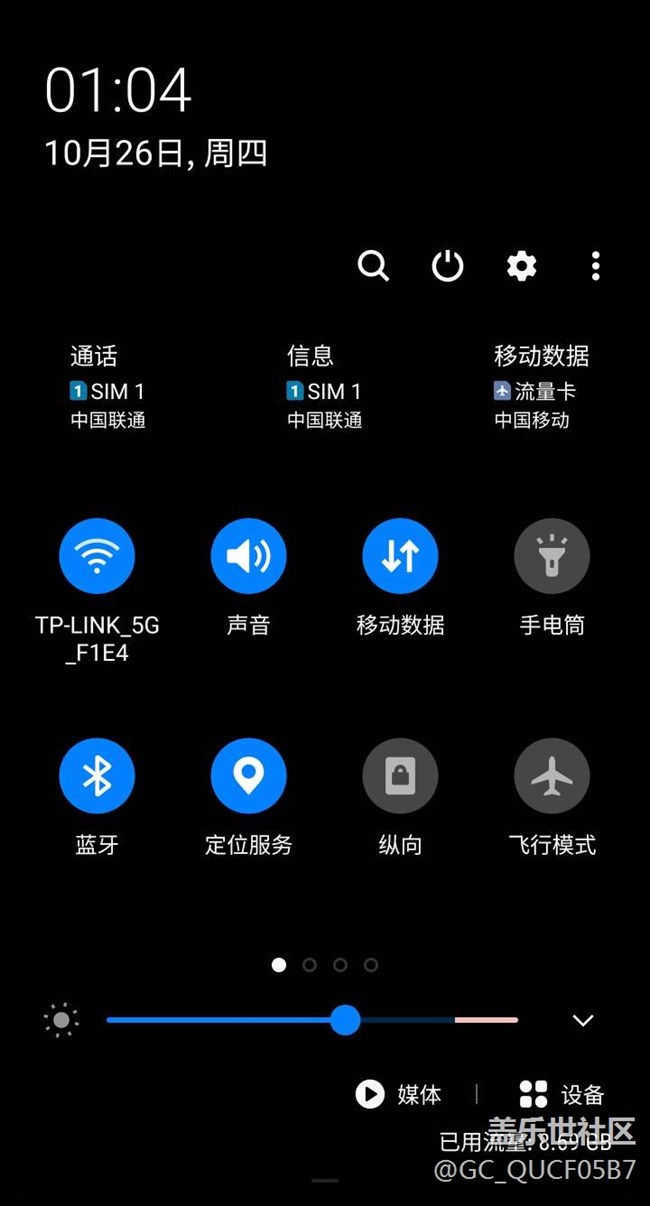Turn off the TP-LINK_5G_F1E4 Wi-Fi toggle
Viewport: 650px width, 1206px height.
coord(97,556)
